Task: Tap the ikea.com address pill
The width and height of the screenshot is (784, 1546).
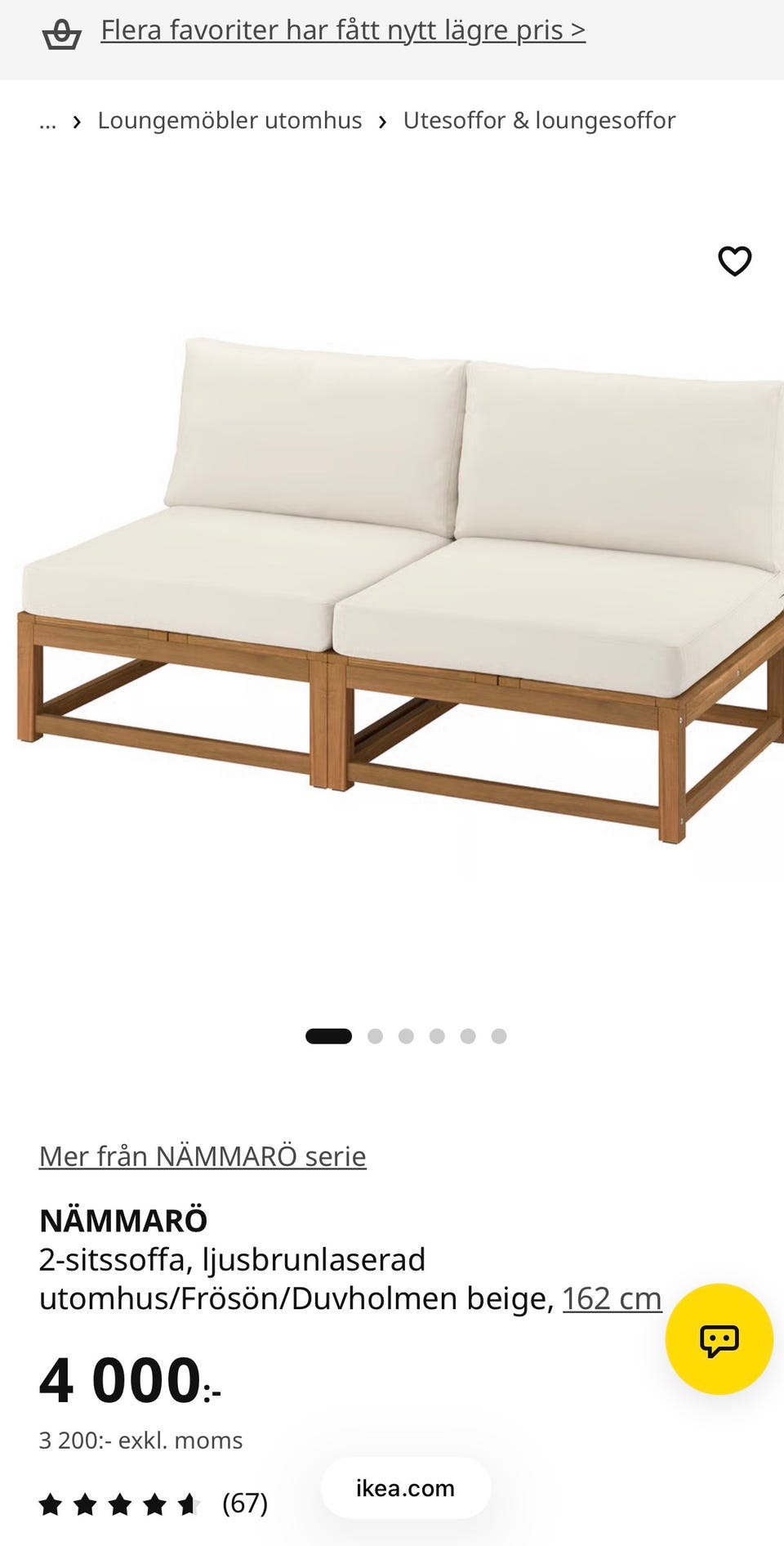Action: coord(406,1488)
